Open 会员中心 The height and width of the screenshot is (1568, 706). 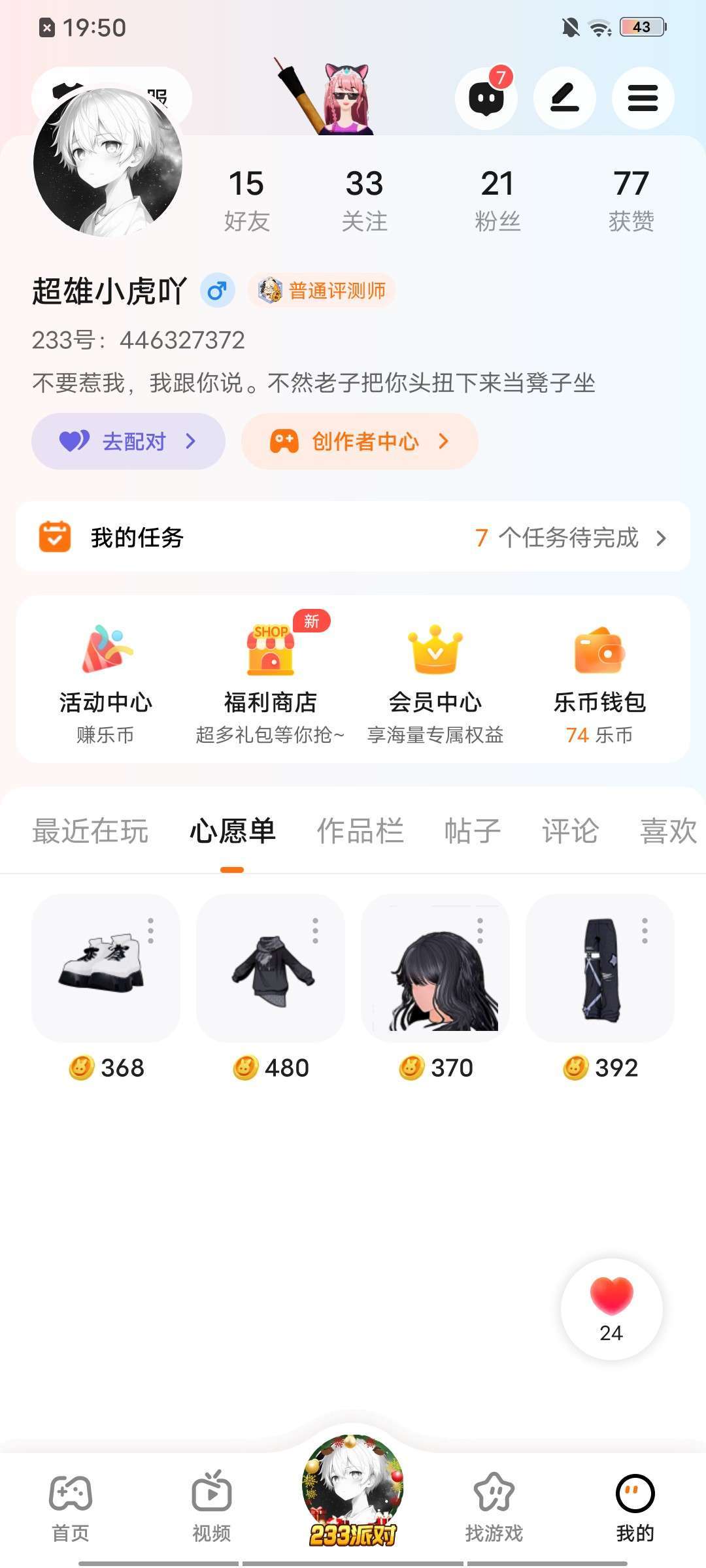click(x=435, y=679)
